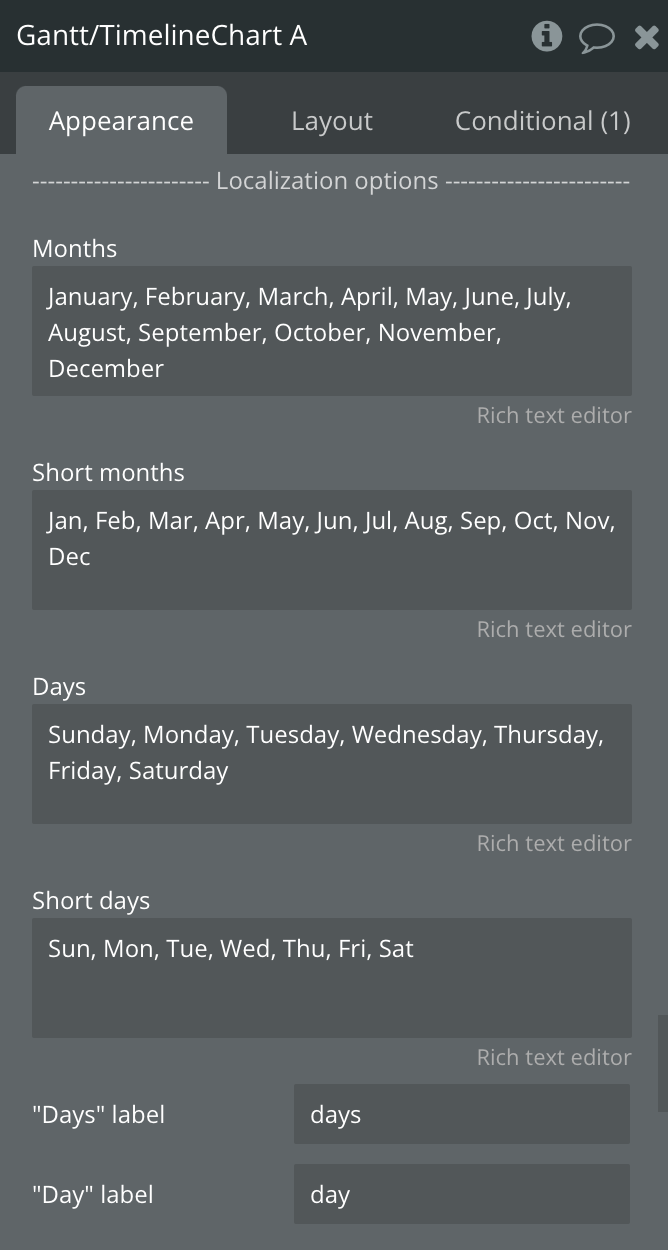Edit the Short days text field

click(332, 977)
